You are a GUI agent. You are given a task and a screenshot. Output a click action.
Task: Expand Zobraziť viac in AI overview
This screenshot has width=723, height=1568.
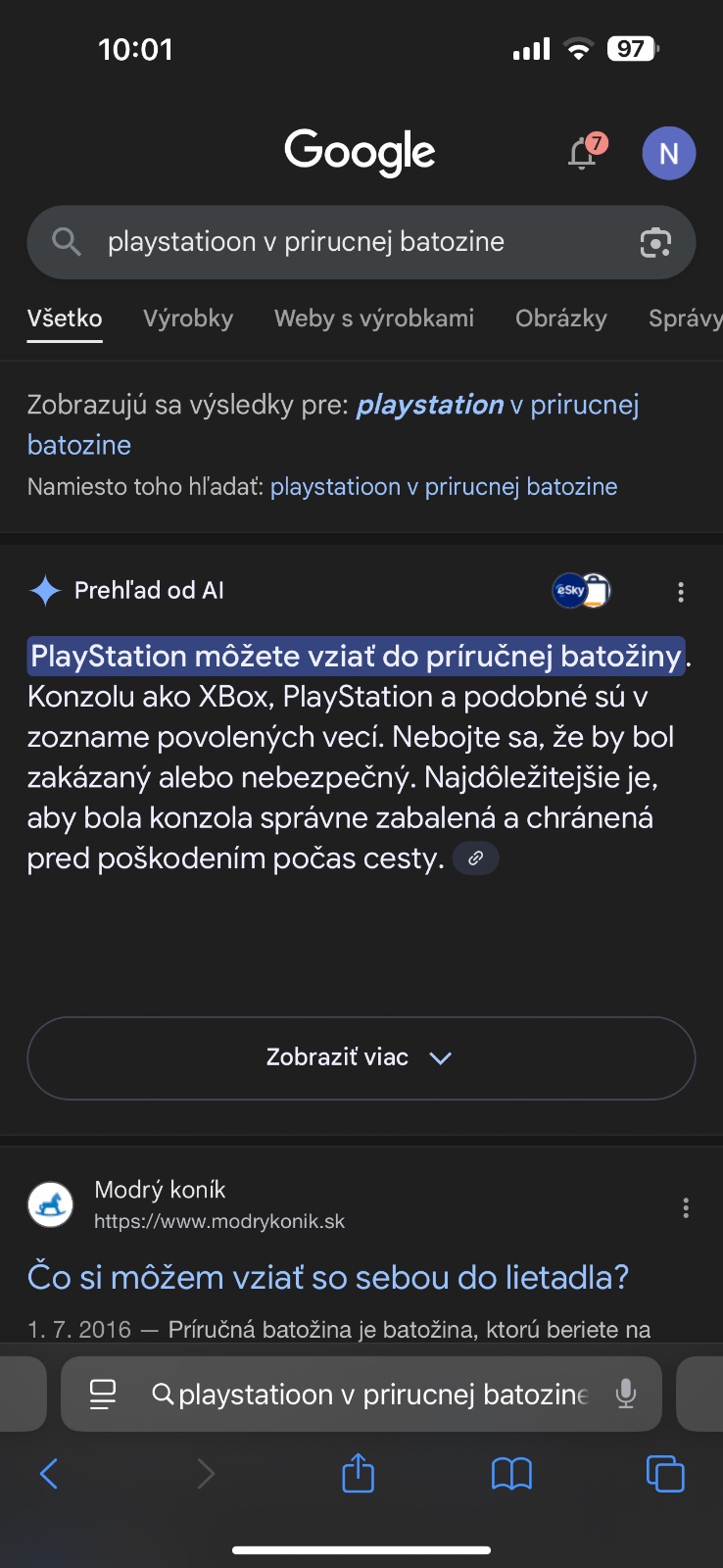pyautogui.click(x=361, y=1058)
